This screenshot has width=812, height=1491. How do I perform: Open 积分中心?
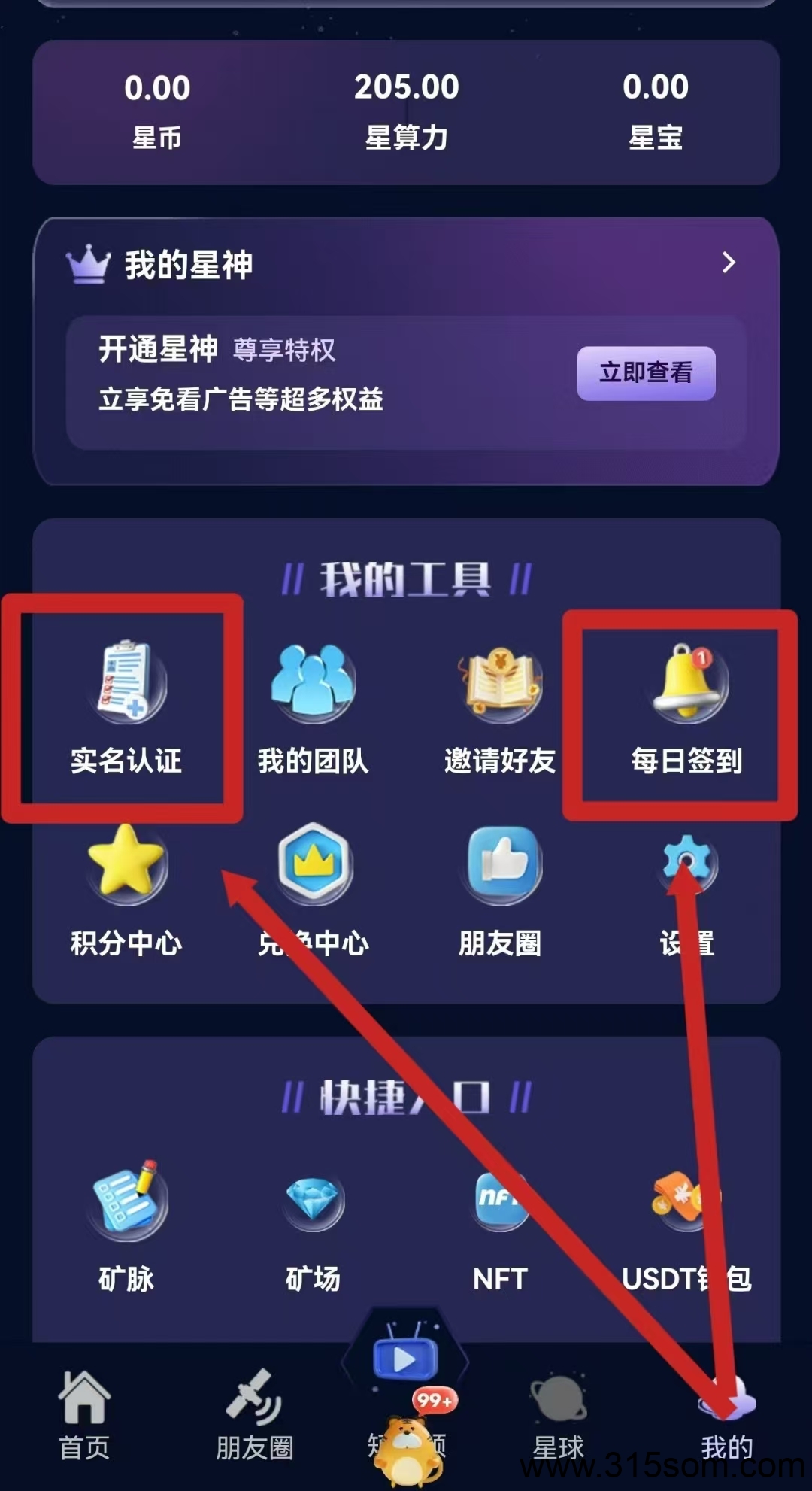tap(126, 891)
